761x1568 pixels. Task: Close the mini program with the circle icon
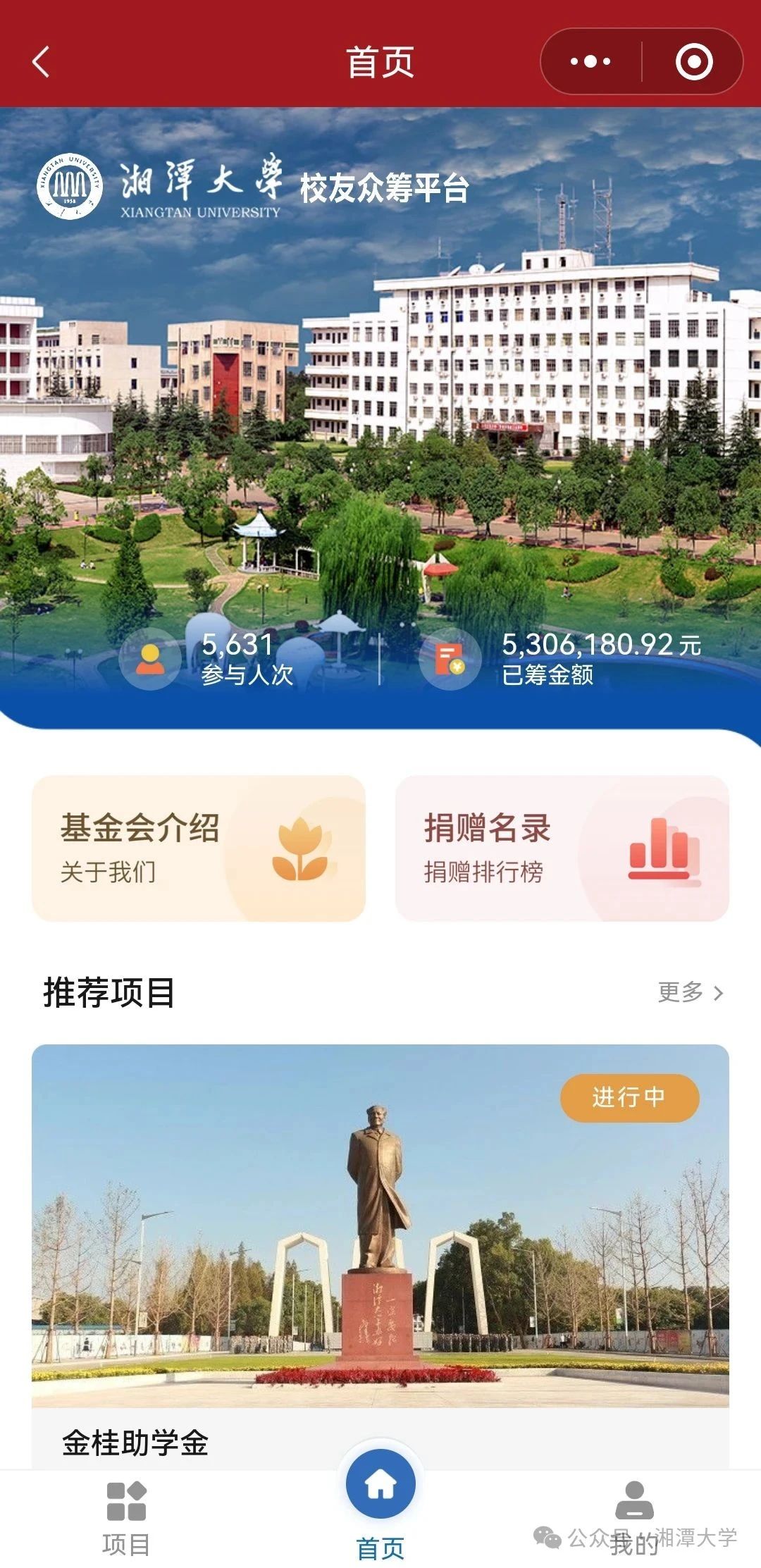(693, 62)
